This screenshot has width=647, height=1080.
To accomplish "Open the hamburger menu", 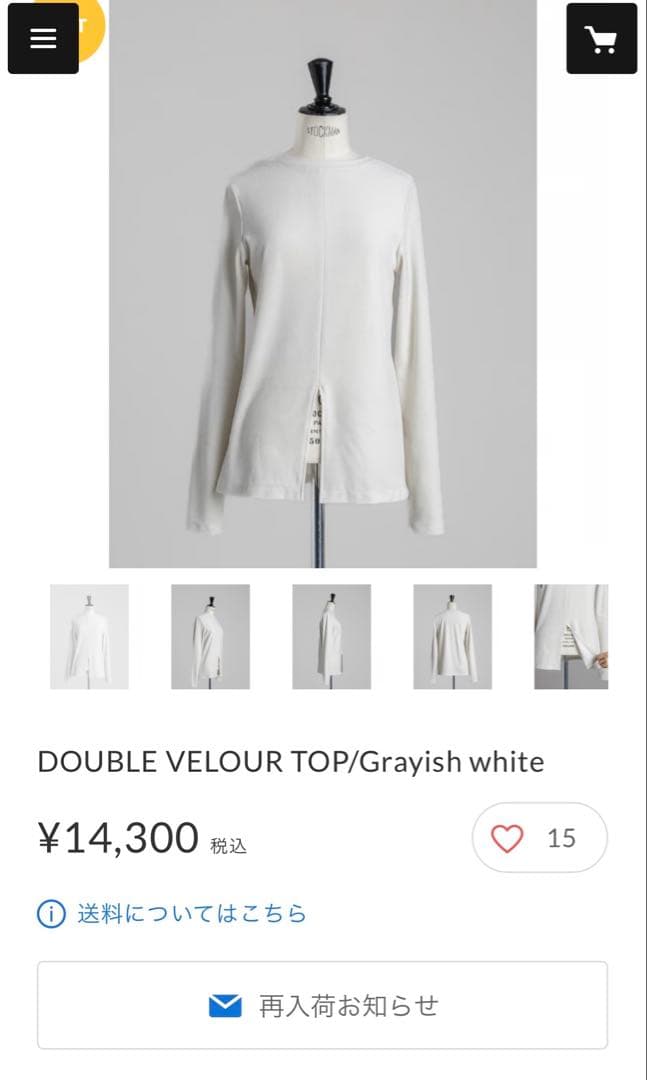I will (x=43, y=38).
